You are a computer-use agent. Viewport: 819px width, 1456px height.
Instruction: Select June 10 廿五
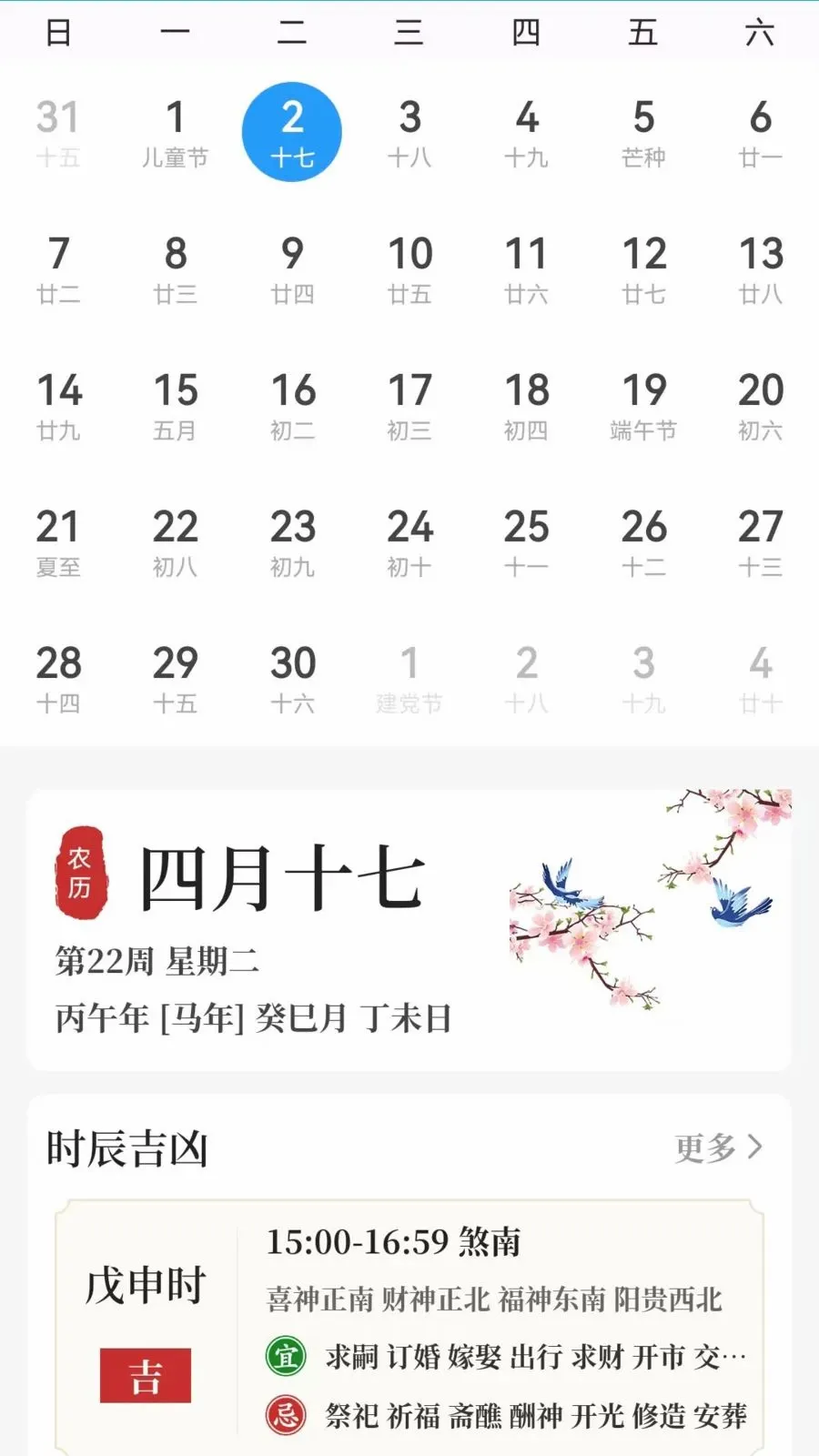click(x=409, y=269)
